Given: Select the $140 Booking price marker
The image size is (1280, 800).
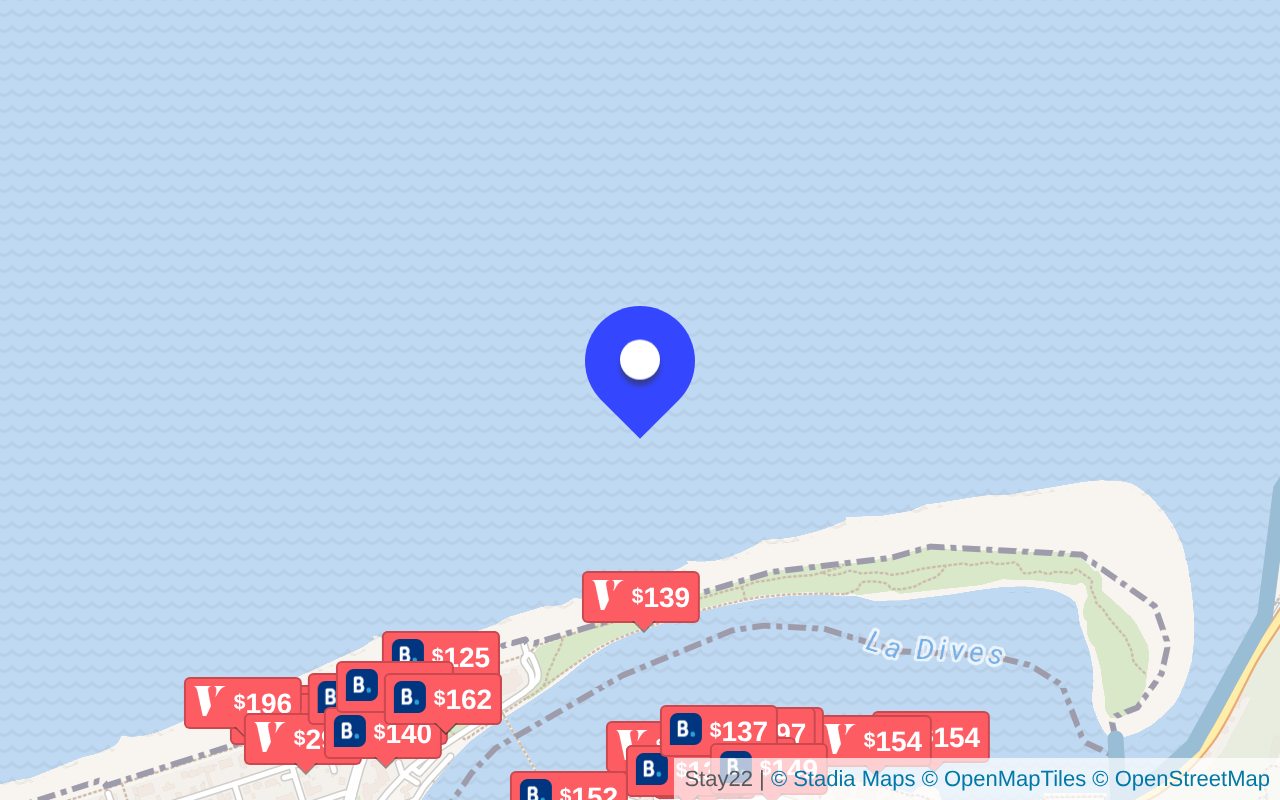Looking at the screenshot, I should (x=384, y=733).
